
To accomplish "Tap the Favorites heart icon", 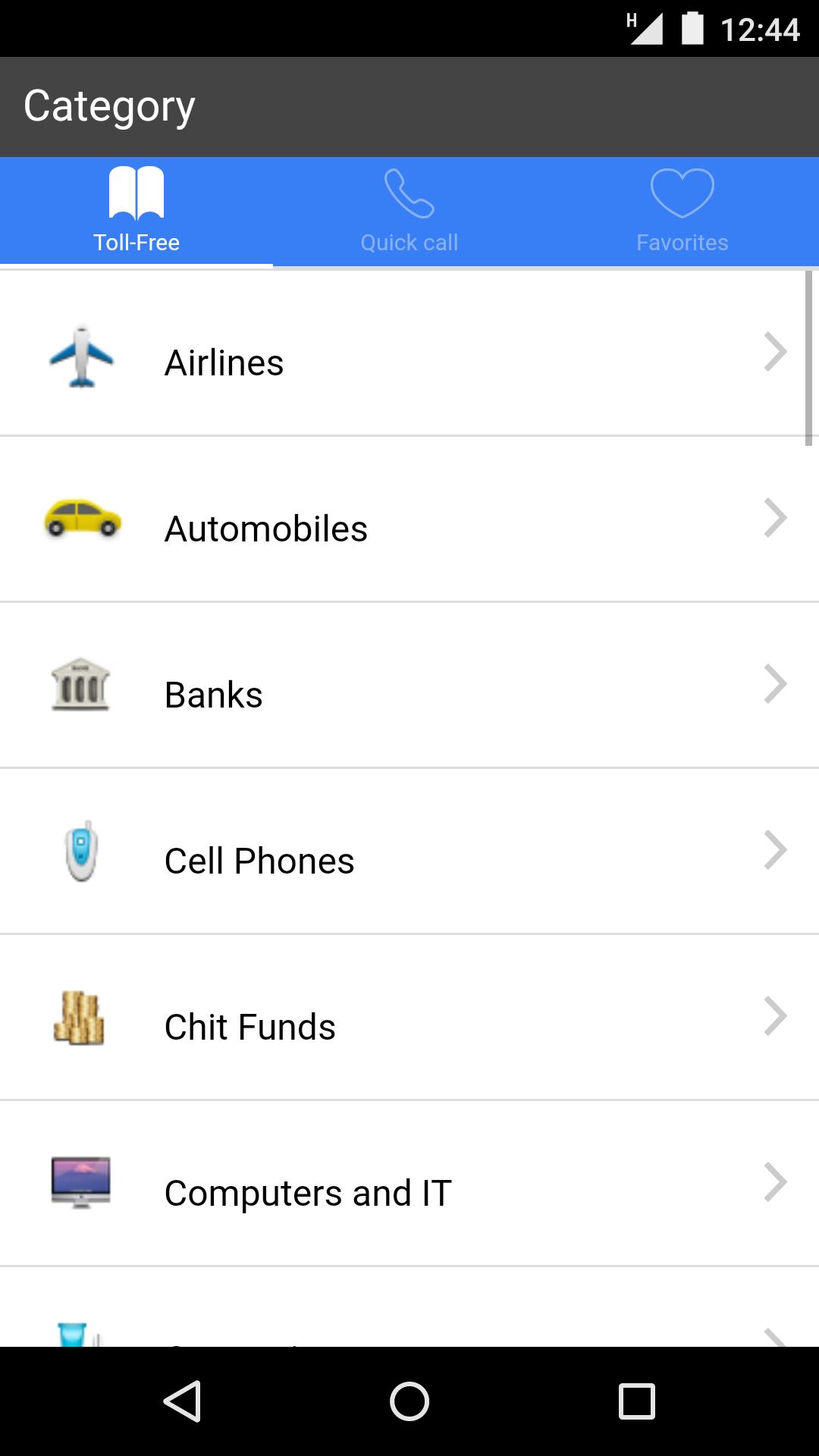I will point(681,192).
